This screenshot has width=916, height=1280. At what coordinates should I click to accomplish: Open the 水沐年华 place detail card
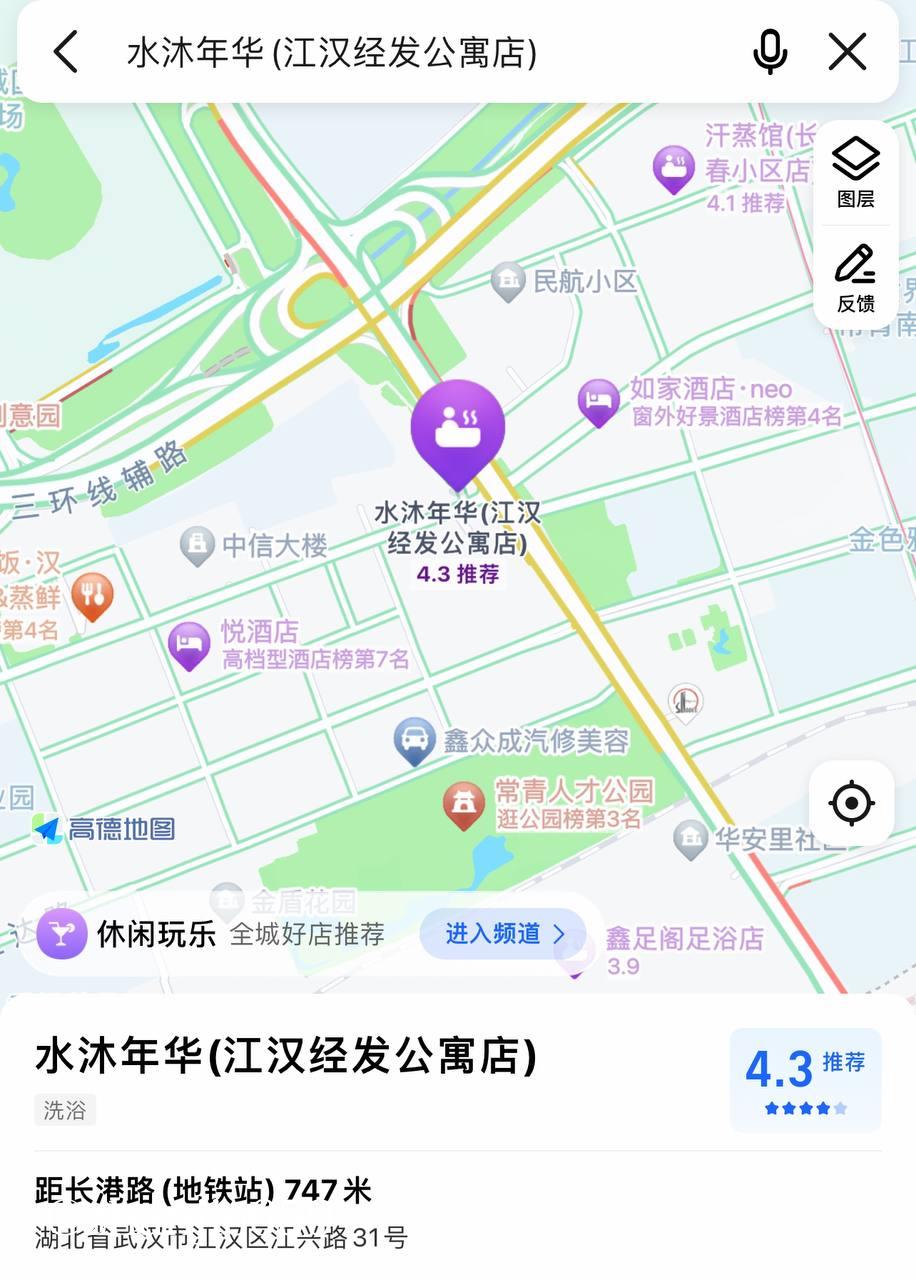click(x=286, y=1057)
